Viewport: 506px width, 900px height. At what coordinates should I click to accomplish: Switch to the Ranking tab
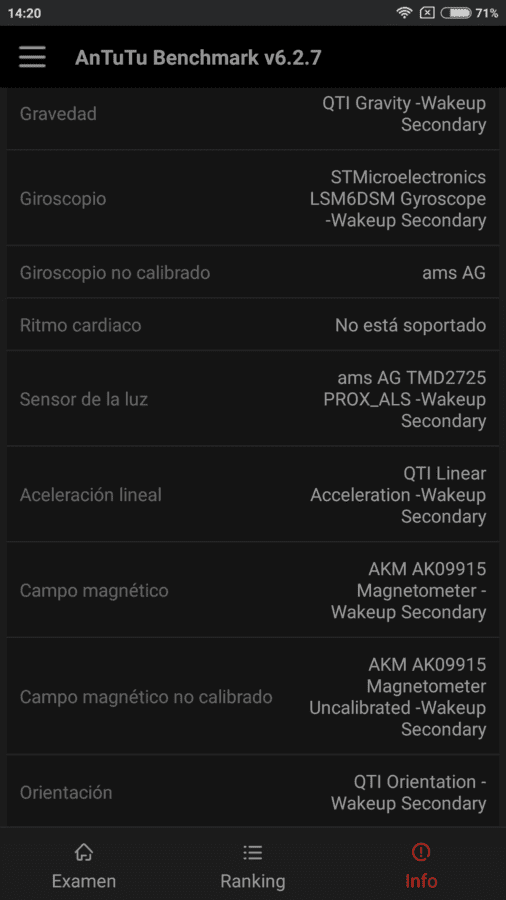(x=252, y=866)
